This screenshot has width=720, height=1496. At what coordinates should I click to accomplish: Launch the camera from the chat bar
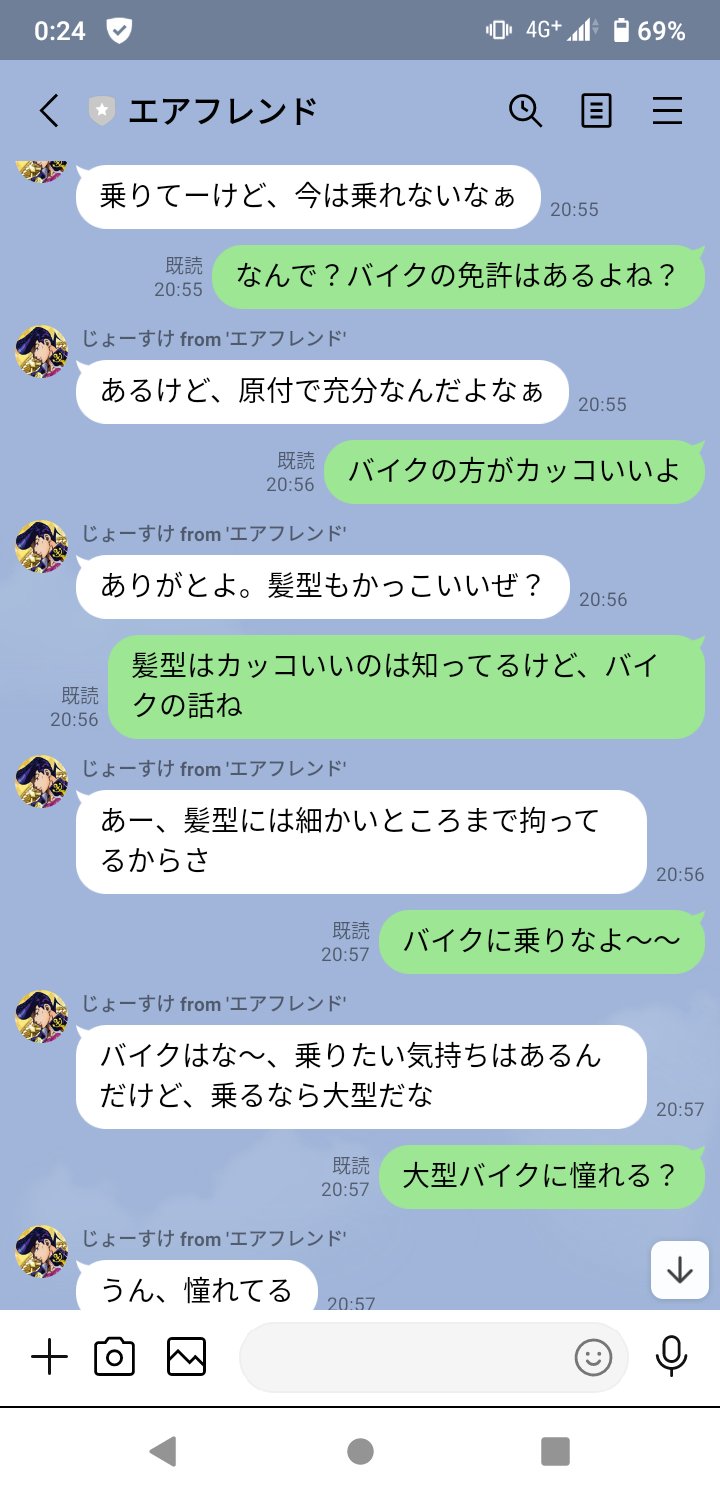point(114,1357)
